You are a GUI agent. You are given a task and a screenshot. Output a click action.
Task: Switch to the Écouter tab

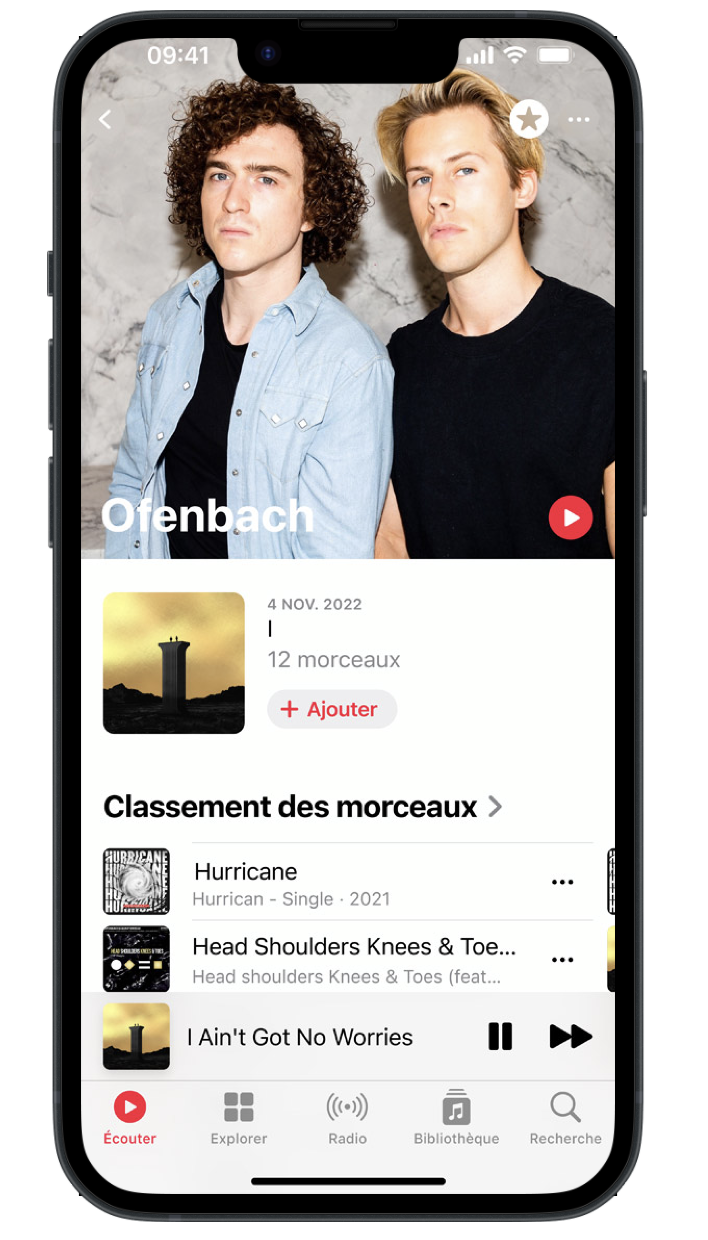point(130,1117)
